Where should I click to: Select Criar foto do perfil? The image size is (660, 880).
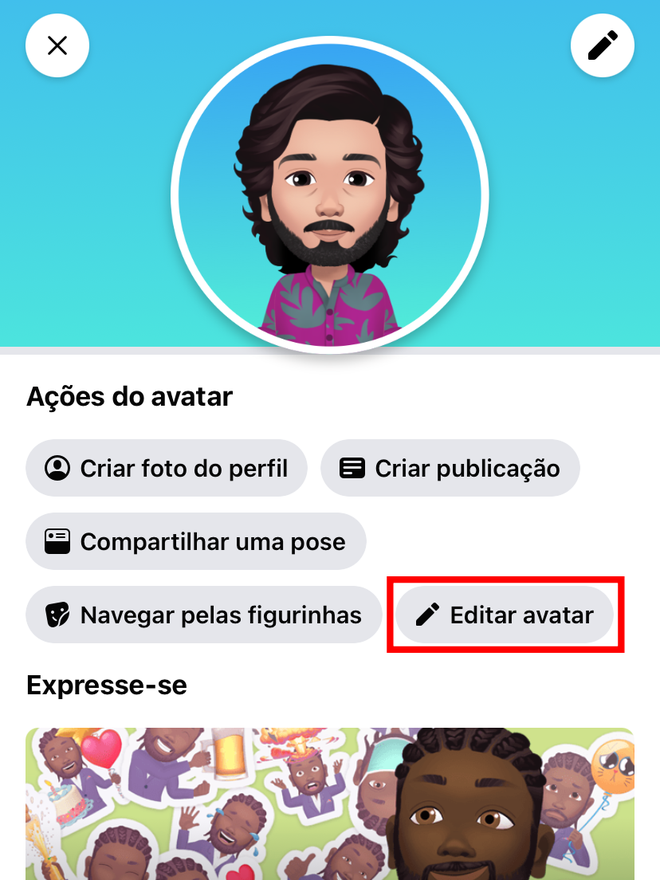point(166,468)
